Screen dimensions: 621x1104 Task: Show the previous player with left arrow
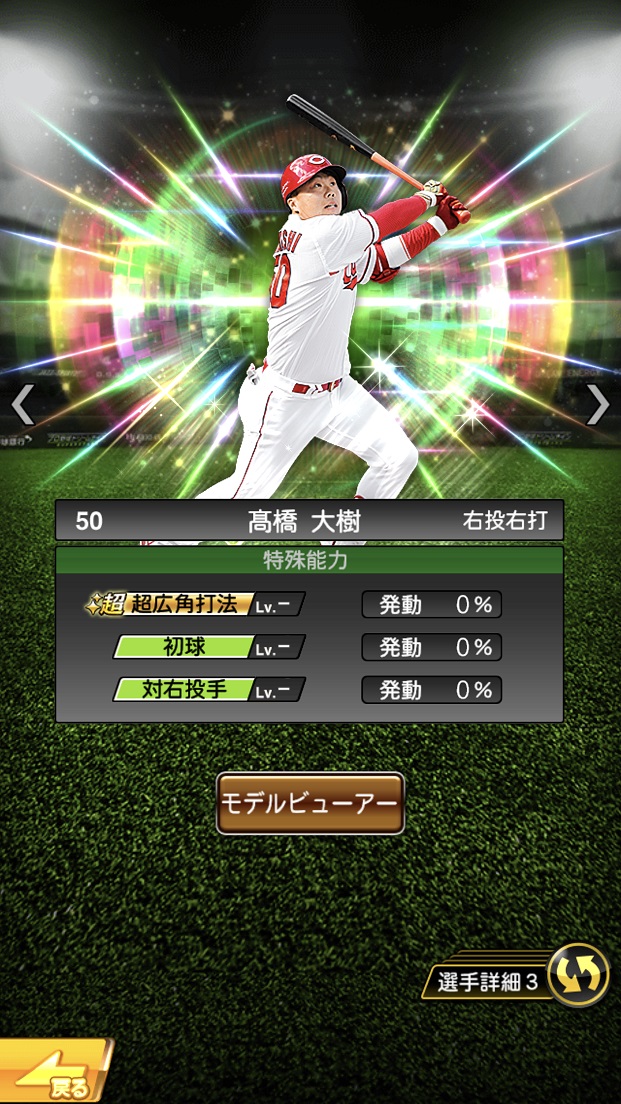[x=22, y=404]
